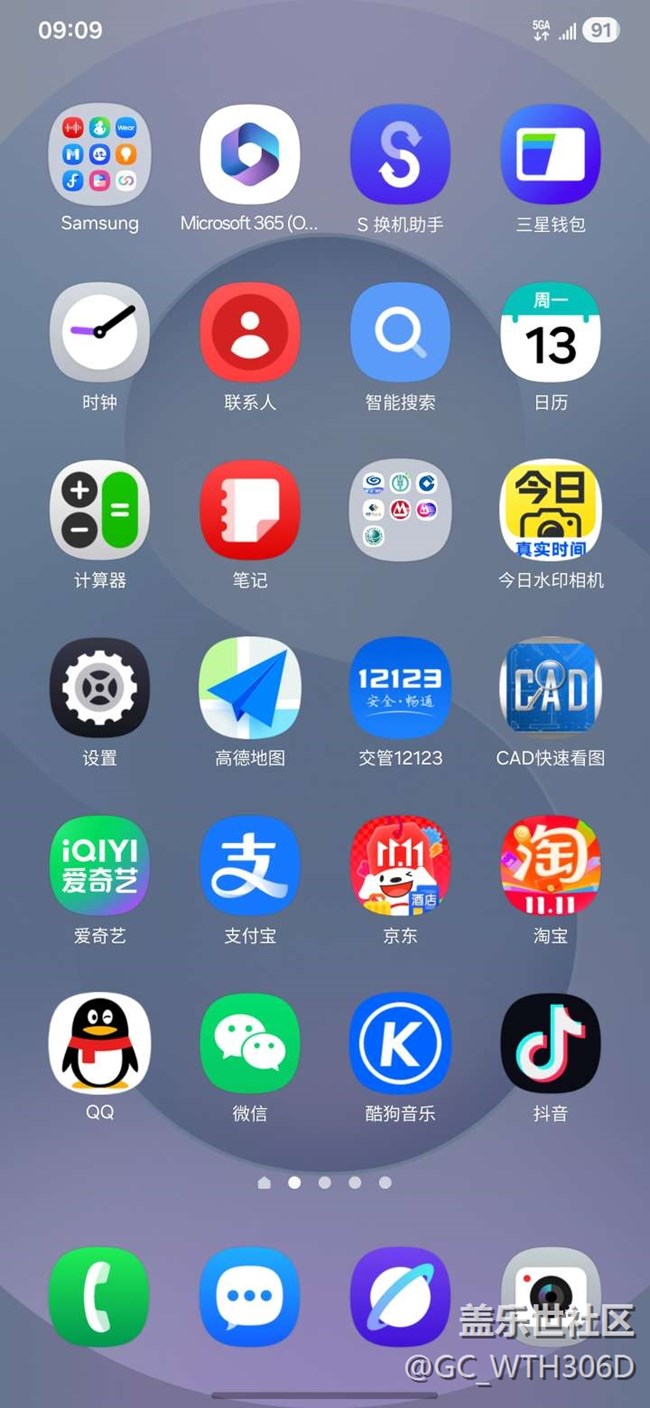Open 交管12123 app
The image size is (650, 1408).
click(x=400, y=688)
